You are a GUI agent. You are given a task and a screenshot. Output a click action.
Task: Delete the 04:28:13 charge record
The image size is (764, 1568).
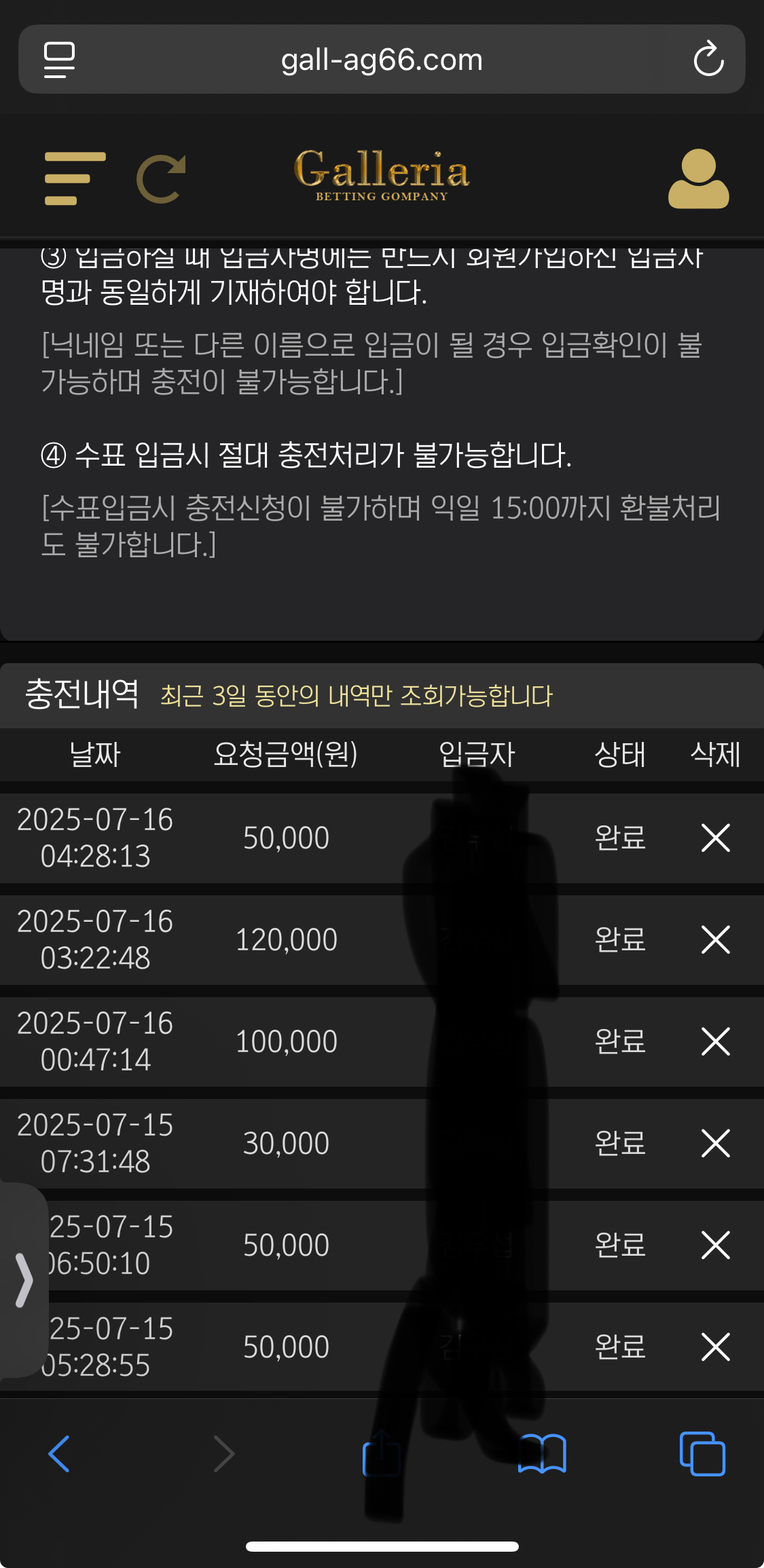pos(715,838)
